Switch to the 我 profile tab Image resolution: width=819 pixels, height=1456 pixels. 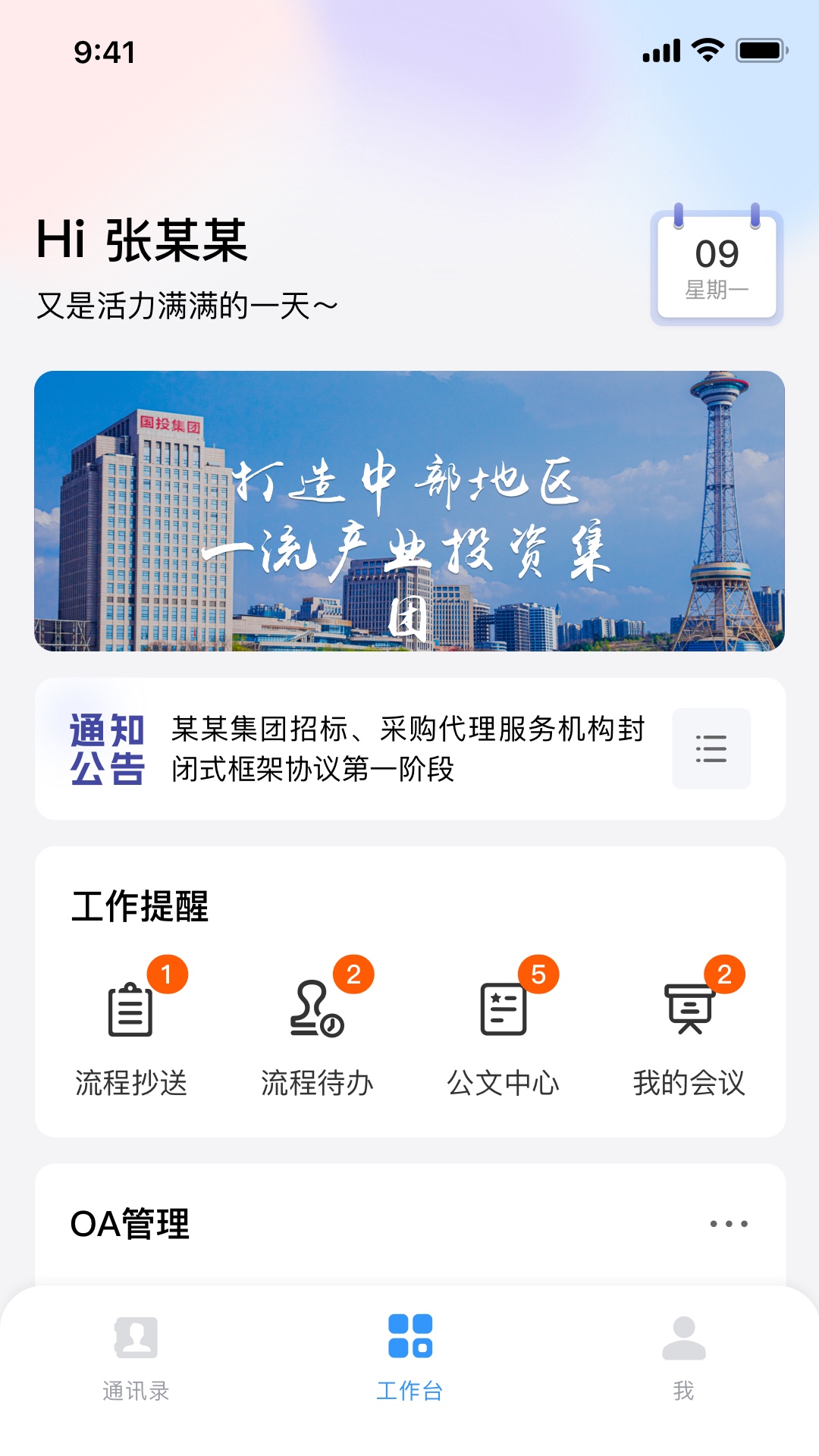pyautogui.click(x=683, y=1357)
